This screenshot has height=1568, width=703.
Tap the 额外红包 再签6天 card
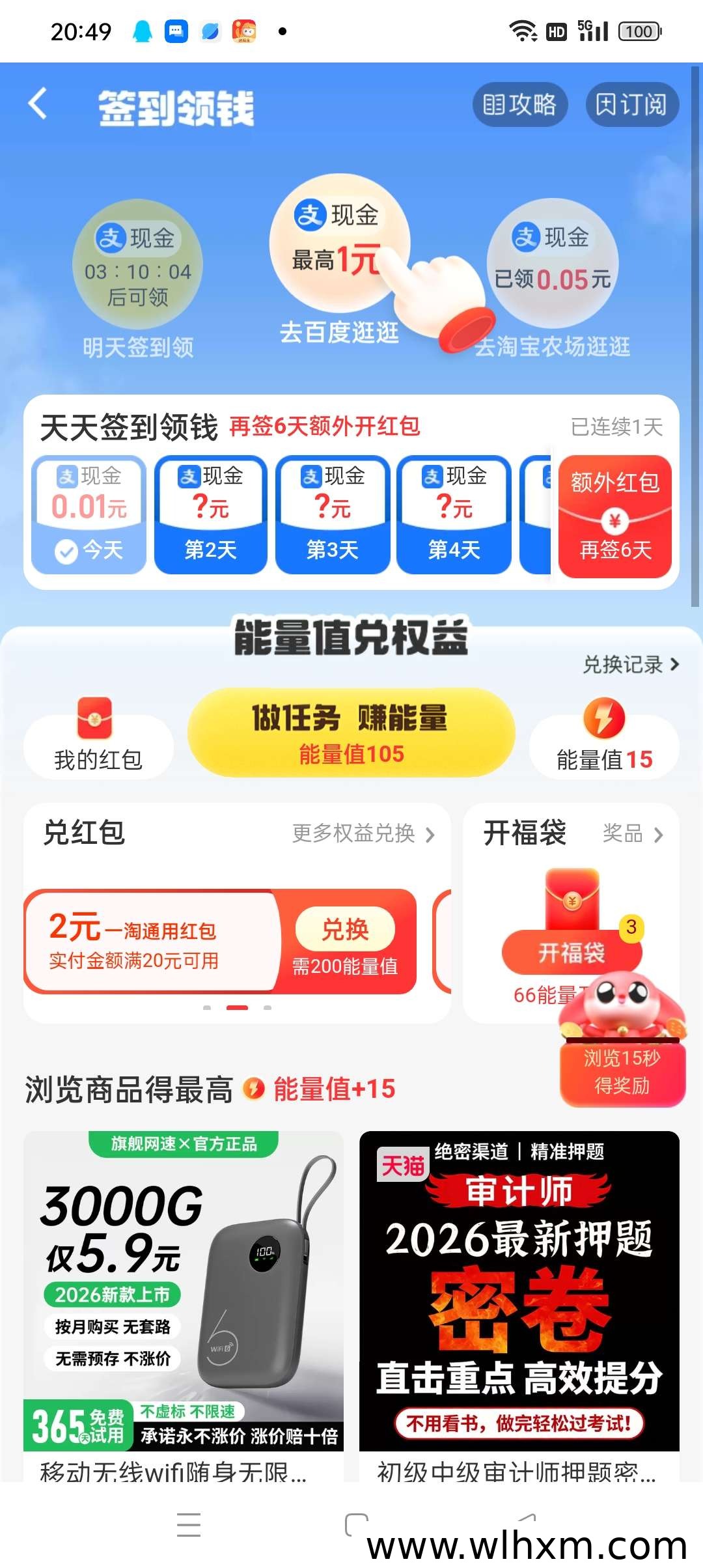coord(615,515)
